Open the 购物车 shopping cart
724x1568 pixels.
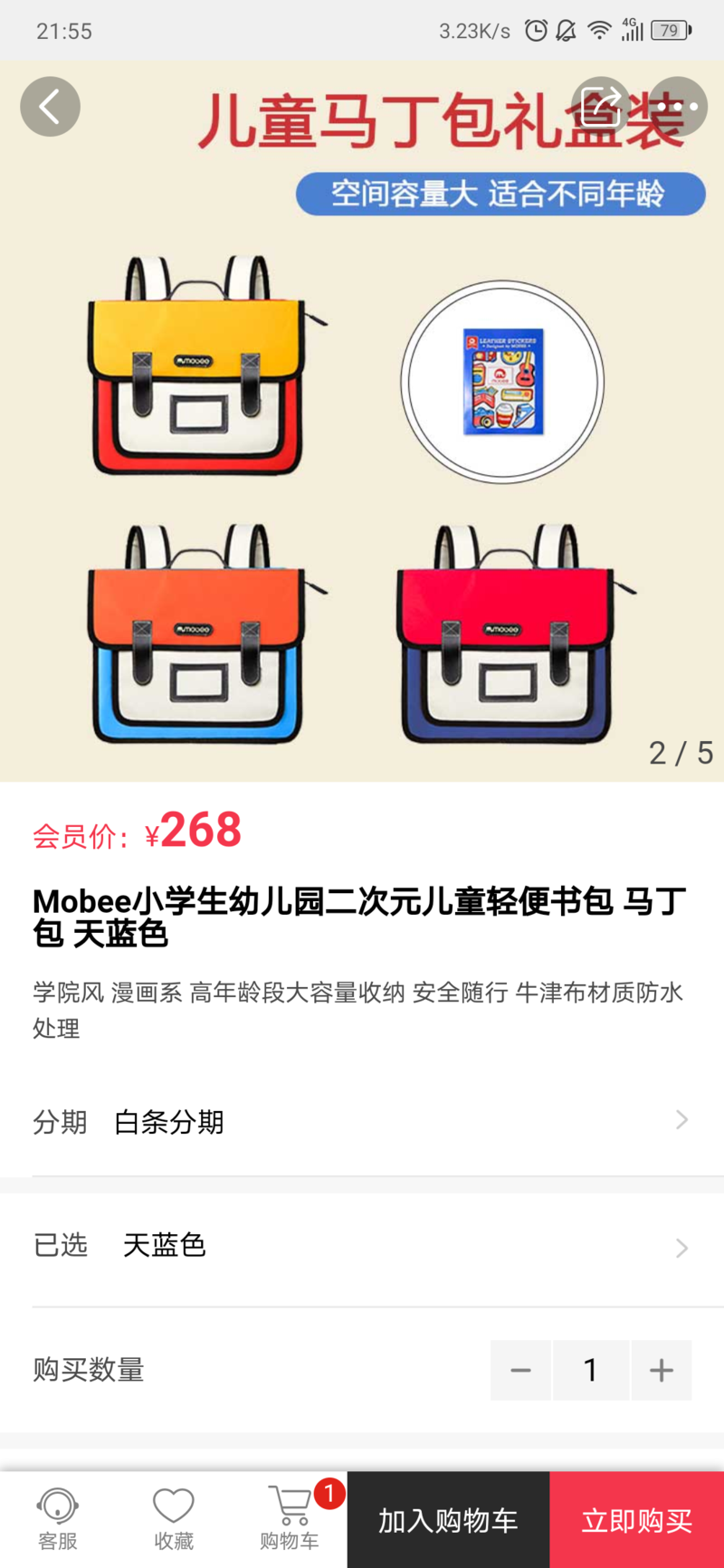[x=290, y=1519]
